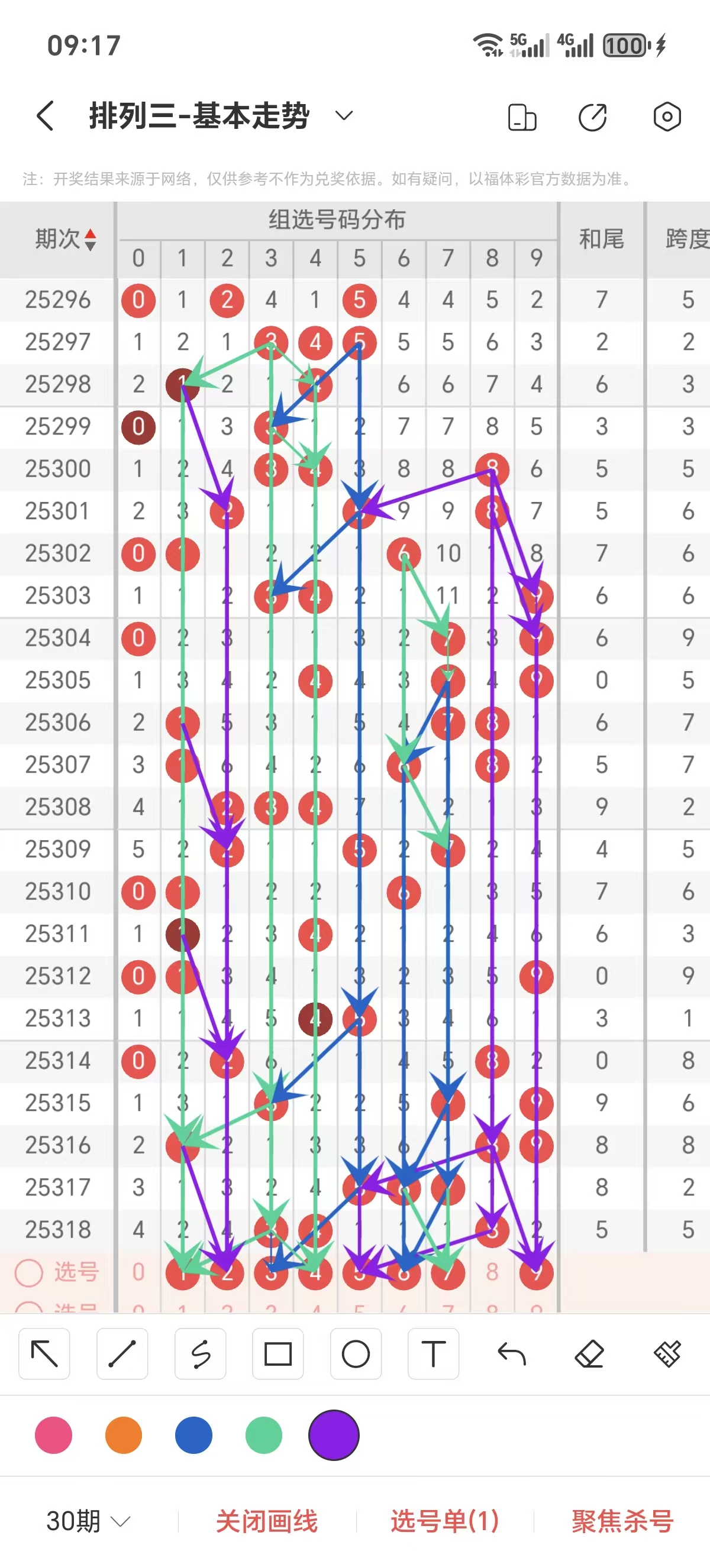Expand the 排列三-基本走势 title dropdown
The width and height of the screenshot is (710, 1568).
coord(344,116)
